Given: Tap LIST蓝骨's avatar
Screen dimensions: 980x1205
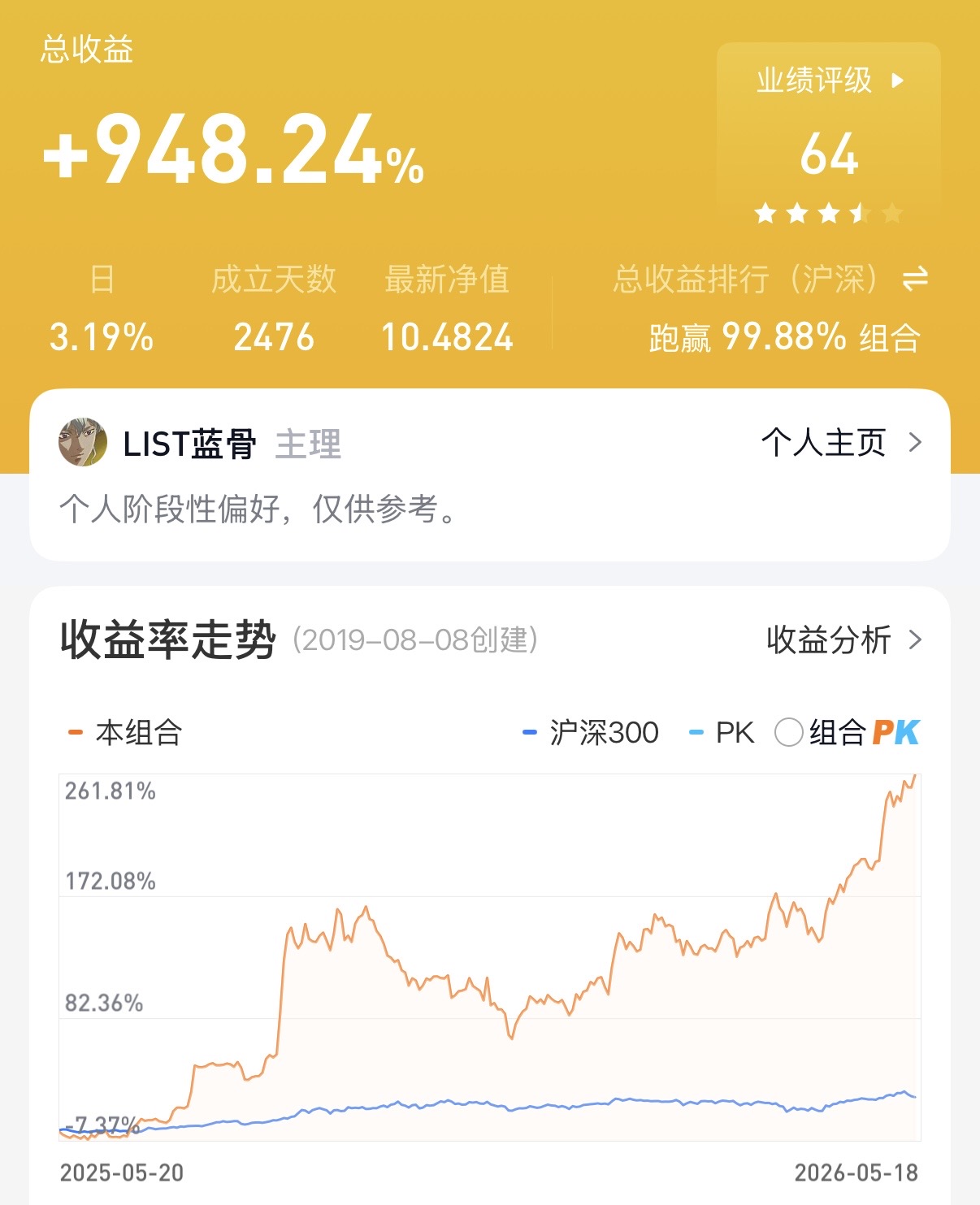Looking at the screenshot, I should tap(83, 443).
